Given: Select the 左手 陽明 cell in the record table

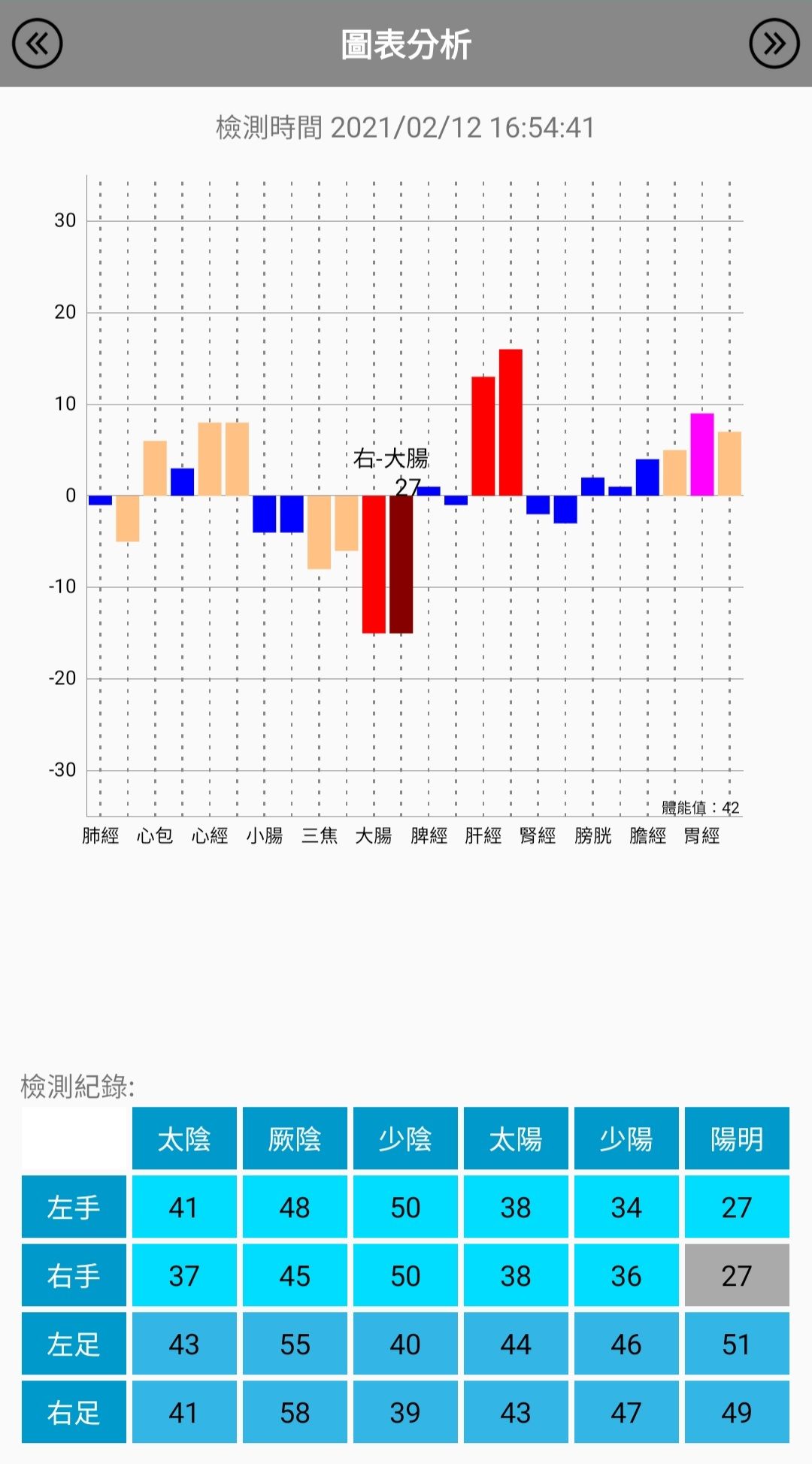Looking at the screenshot, I should click(x=737, y=1207).
